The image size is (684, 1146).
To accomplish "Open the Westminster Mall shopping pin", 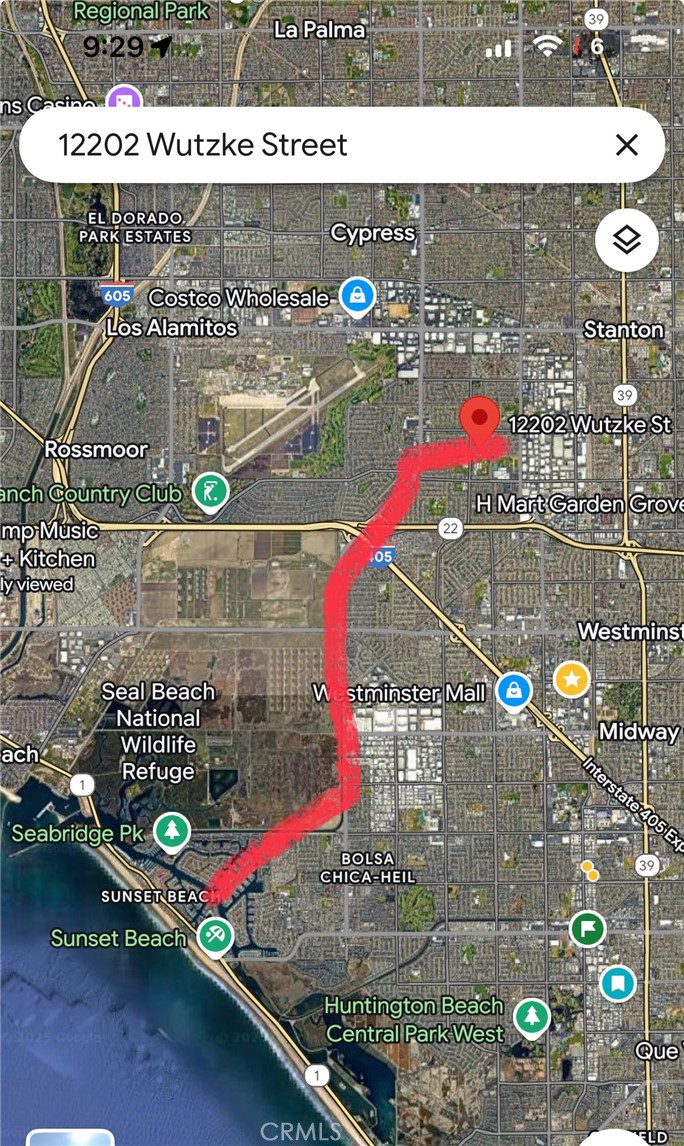I will (514, 689).
